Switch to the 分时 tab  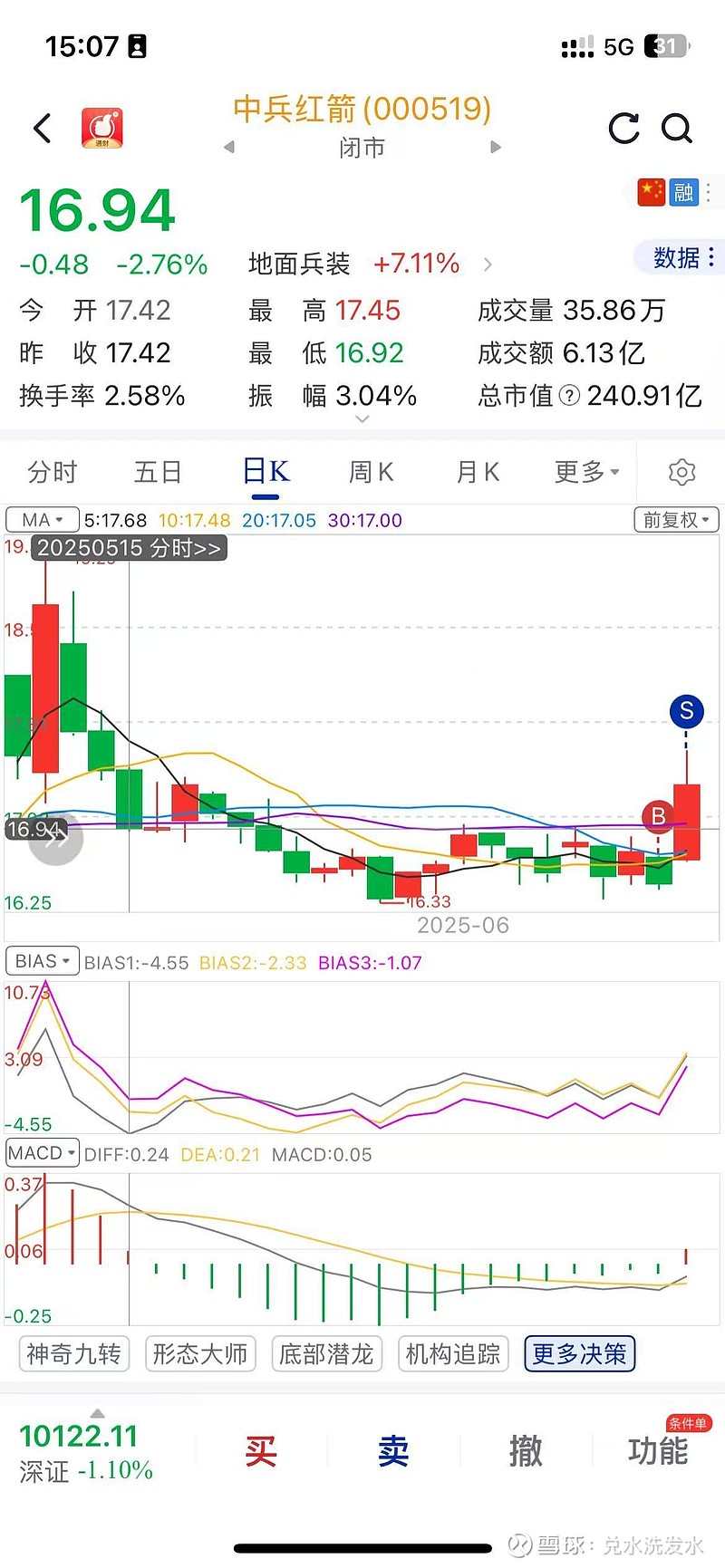point(53,472)
